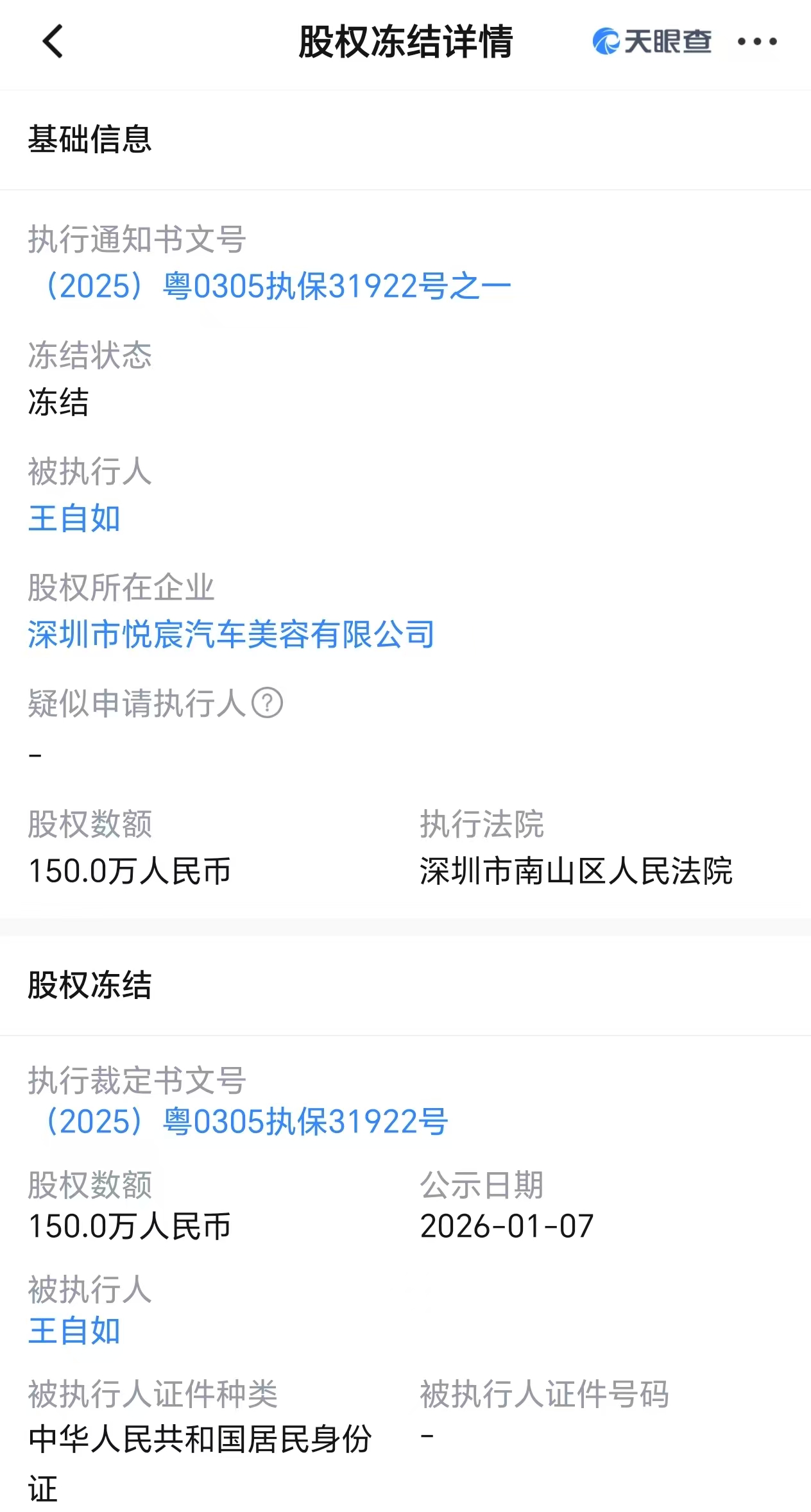Tap 王自如 in 股权冻结 section

[x=74, y=1329]
